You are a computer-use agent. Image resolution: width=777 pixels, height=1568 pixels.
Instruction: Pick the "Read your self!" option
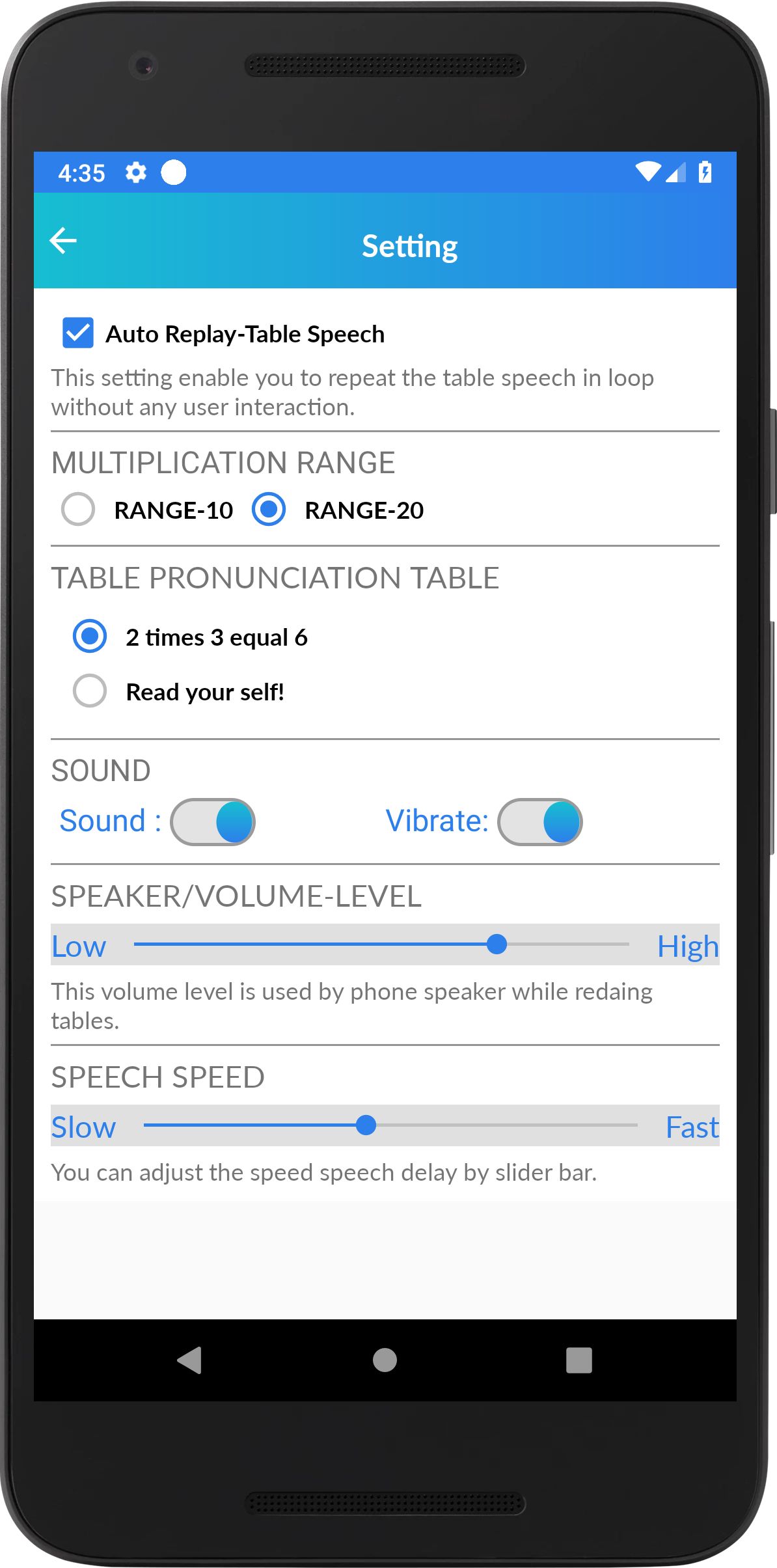click(x=90, y=691)
